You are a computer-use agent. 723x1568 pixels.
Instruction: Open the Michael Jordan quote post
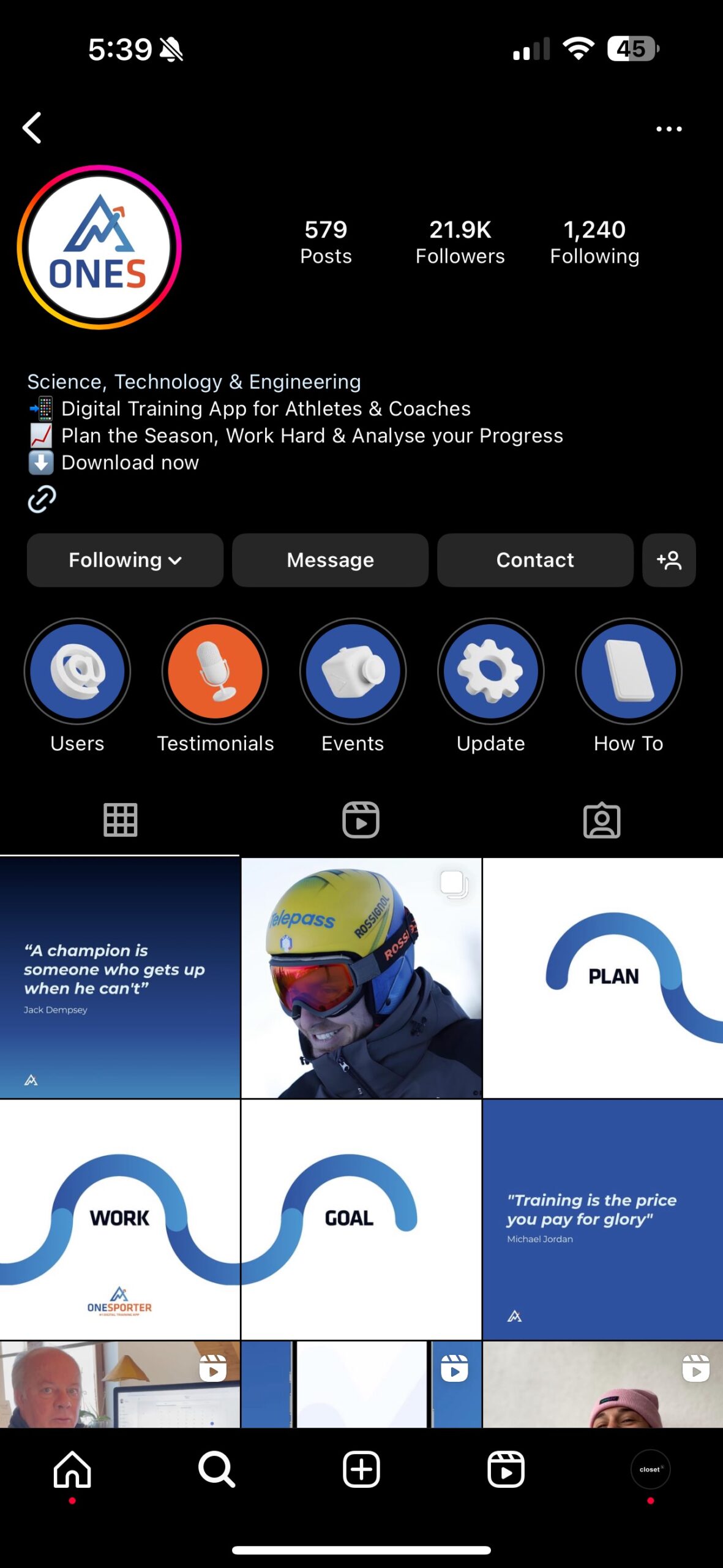click(602, 1219)
